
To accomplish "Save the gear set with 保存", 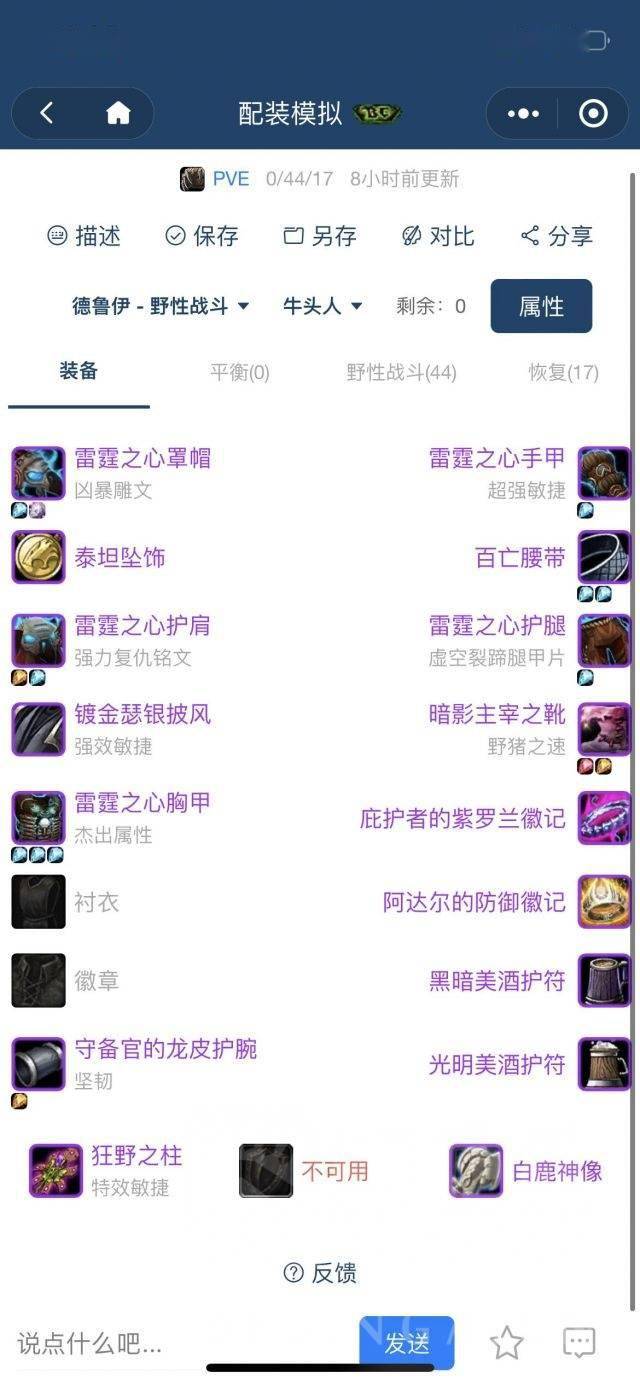I will (x=202, y=236).
